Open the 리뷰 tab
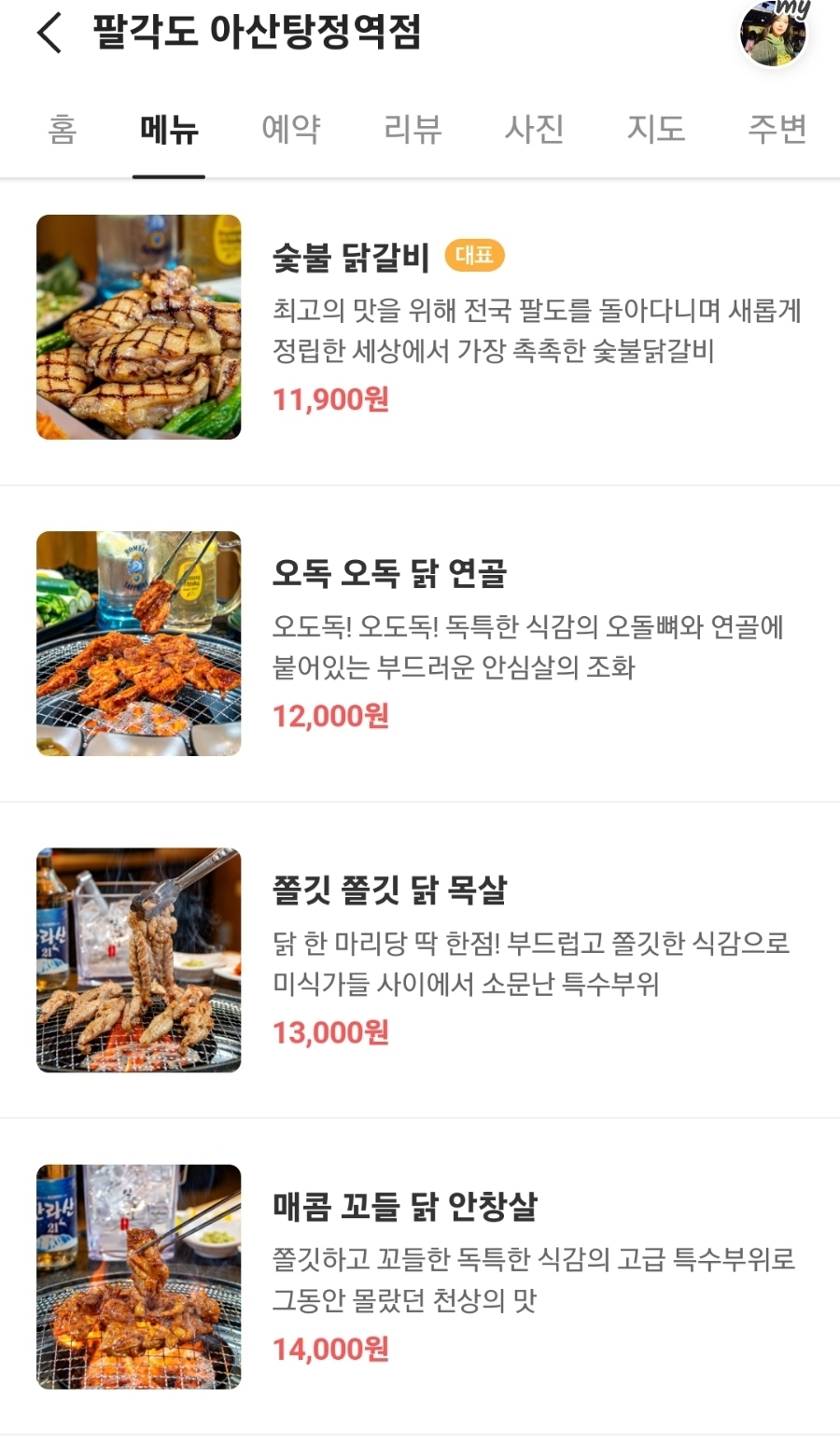Screen dimensions: 840x1443 coord(413,129)
